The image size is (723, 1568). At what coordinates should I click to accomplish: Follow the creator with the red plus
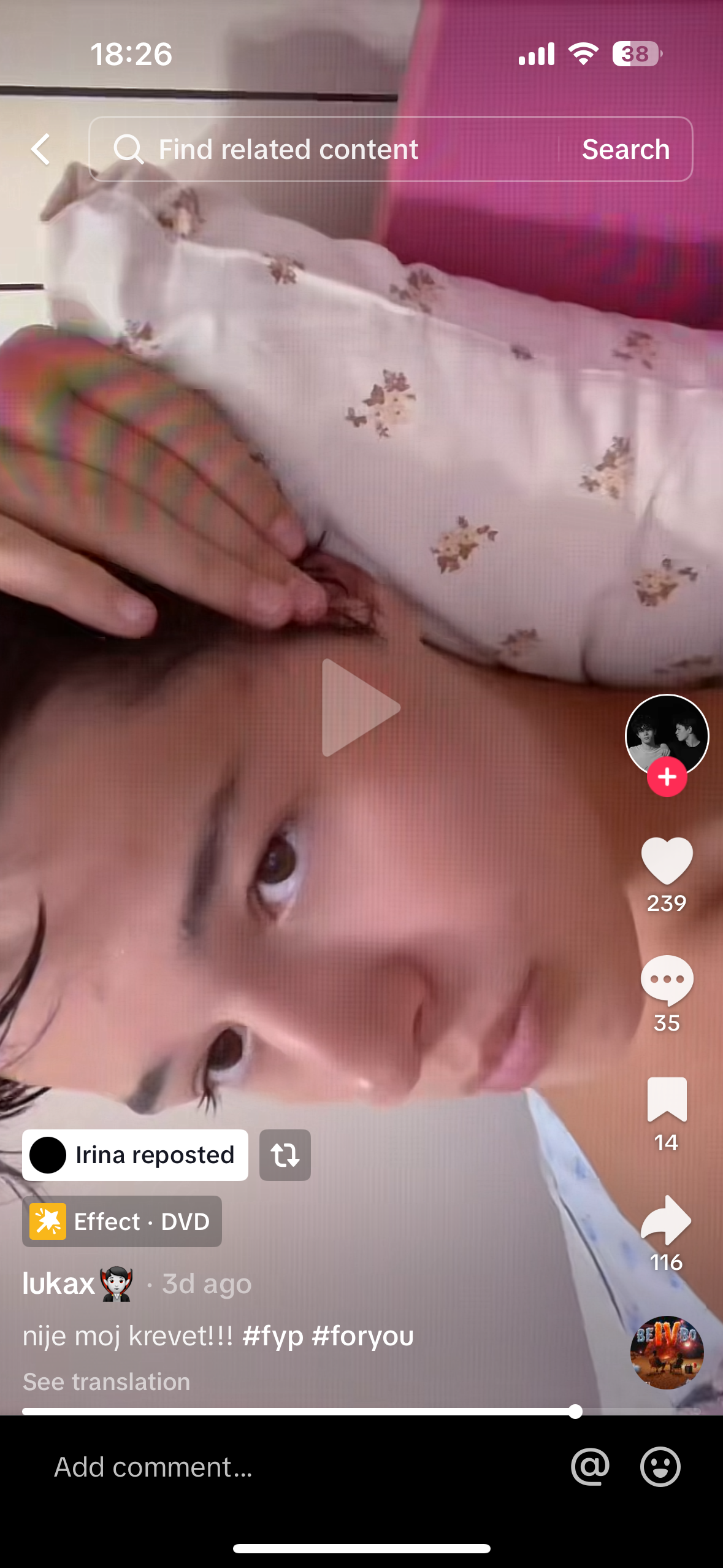[667, 777]
